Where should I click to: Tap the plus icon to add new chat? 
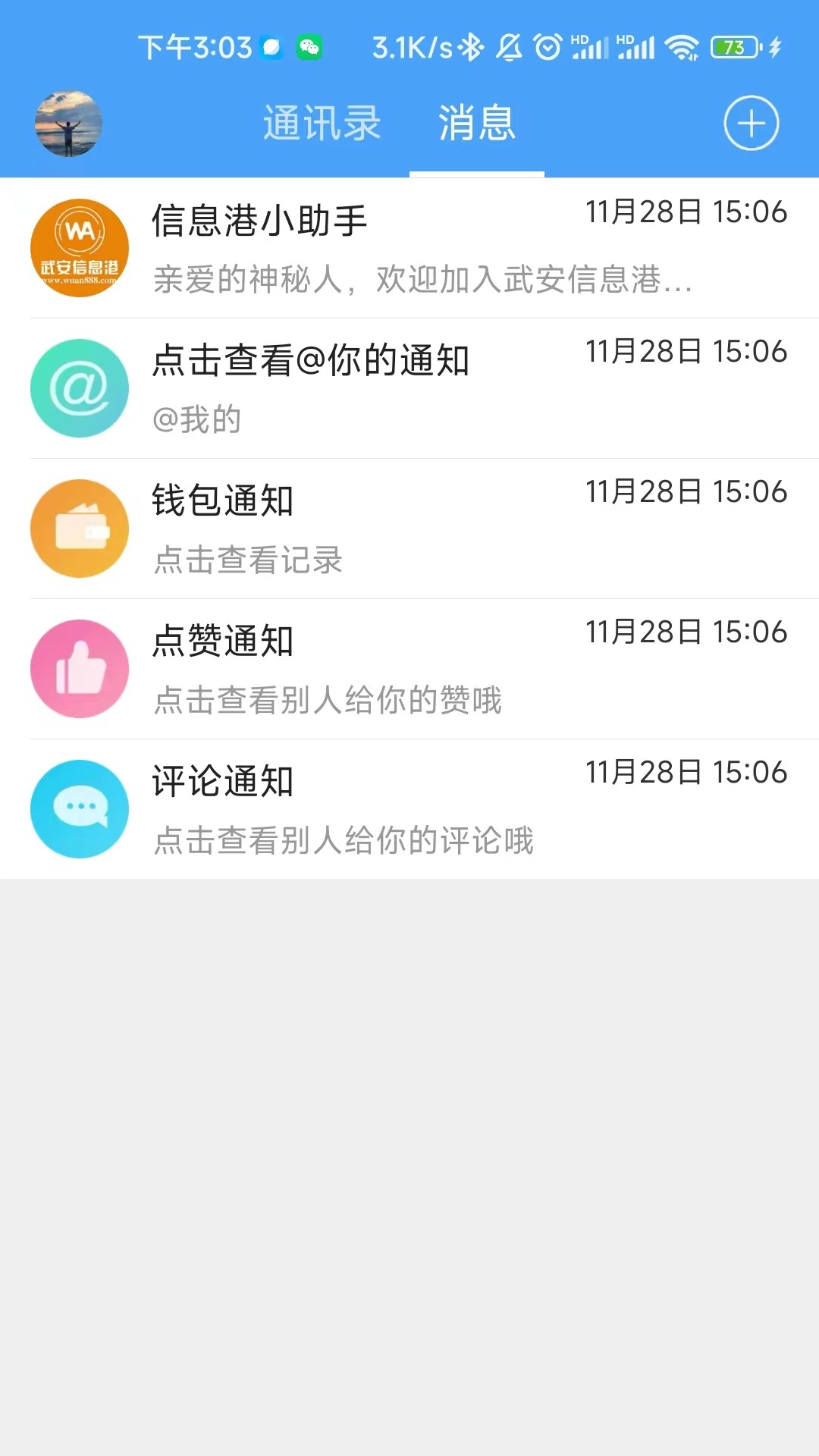pyautogui.click(x=750, y=123)
